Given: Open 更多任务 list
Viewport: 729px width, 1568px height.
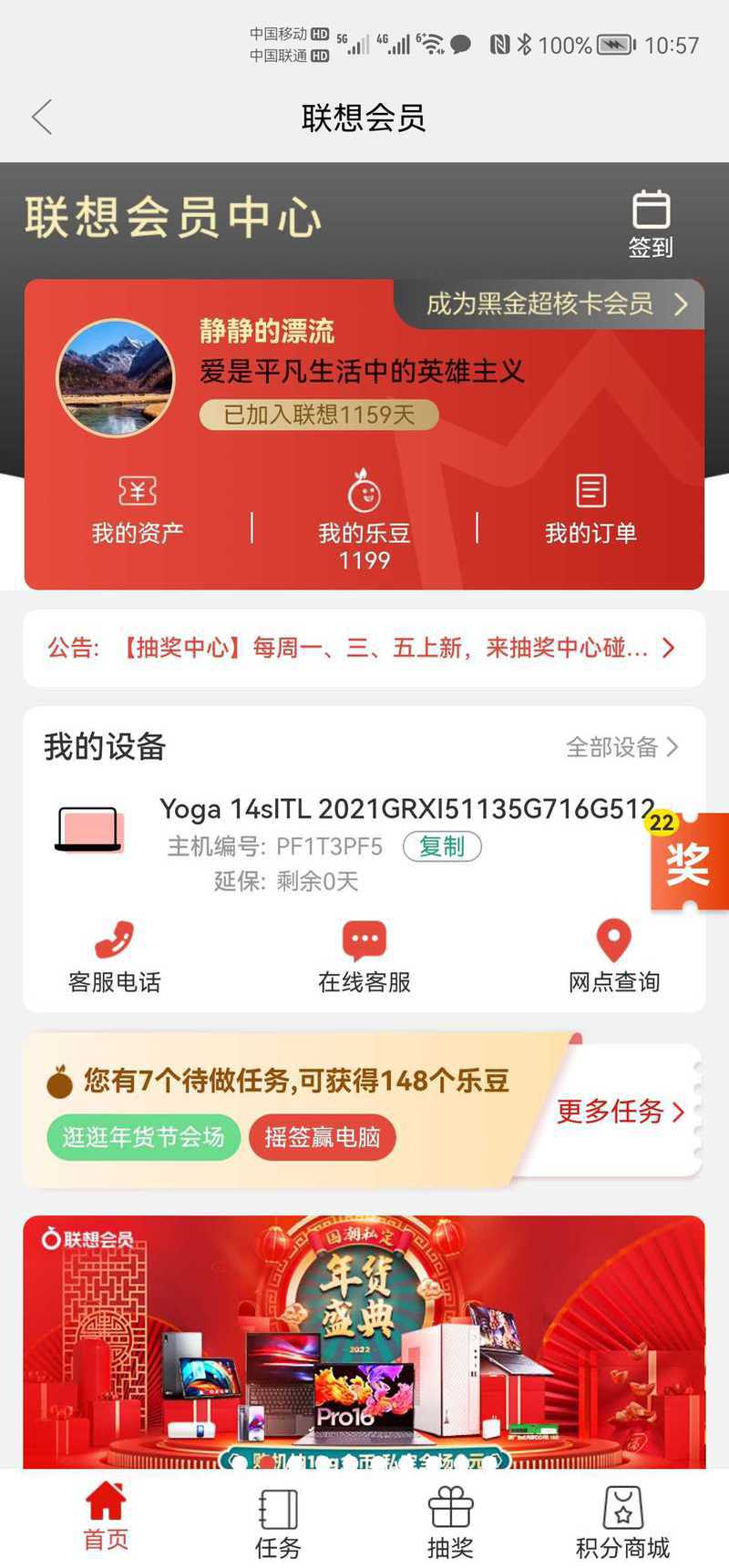Looking at the screenshot, I should 620,1112.
